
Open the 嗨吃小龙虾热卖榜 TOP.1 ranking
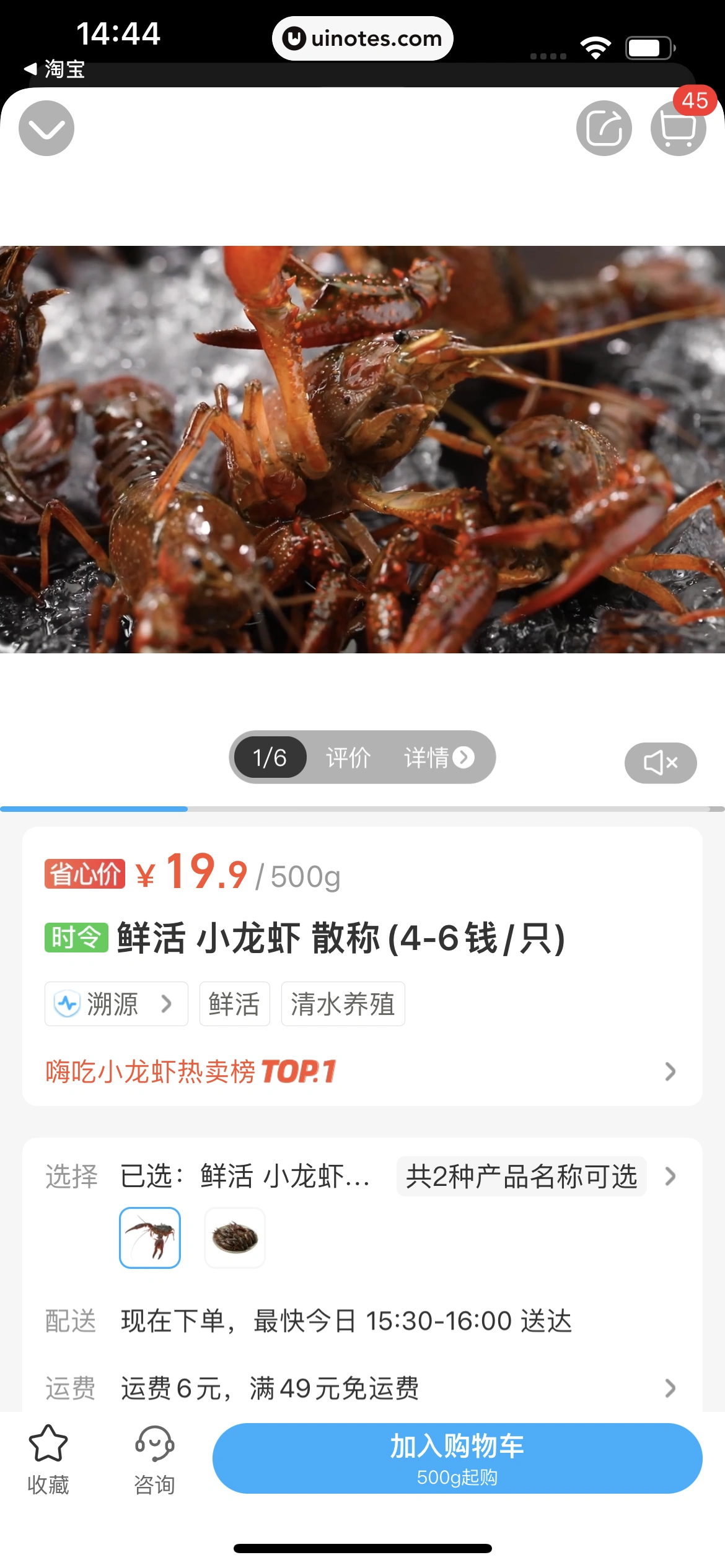(362, 1071)
